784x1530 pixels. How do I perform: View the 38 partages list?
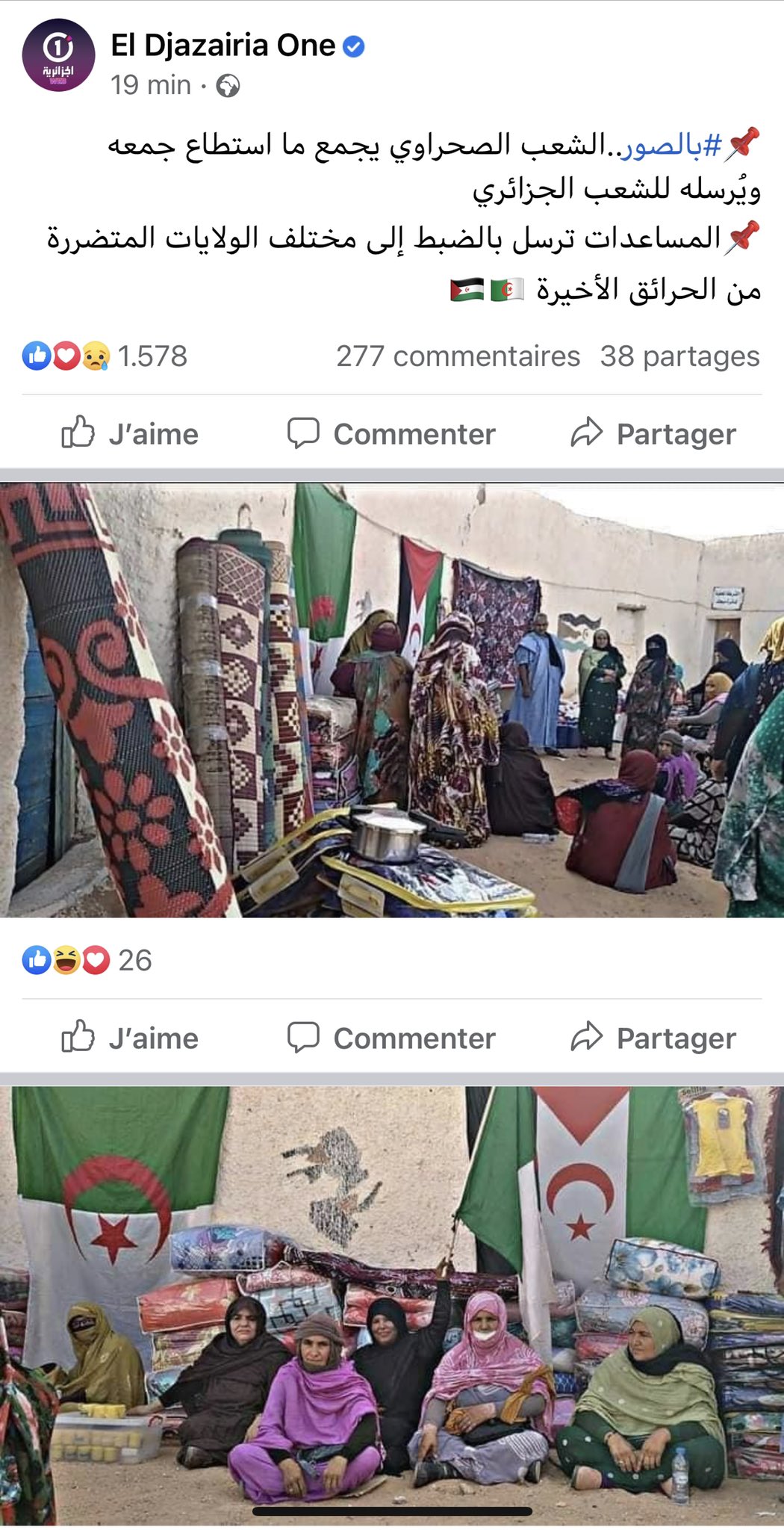tap(679, 356)
